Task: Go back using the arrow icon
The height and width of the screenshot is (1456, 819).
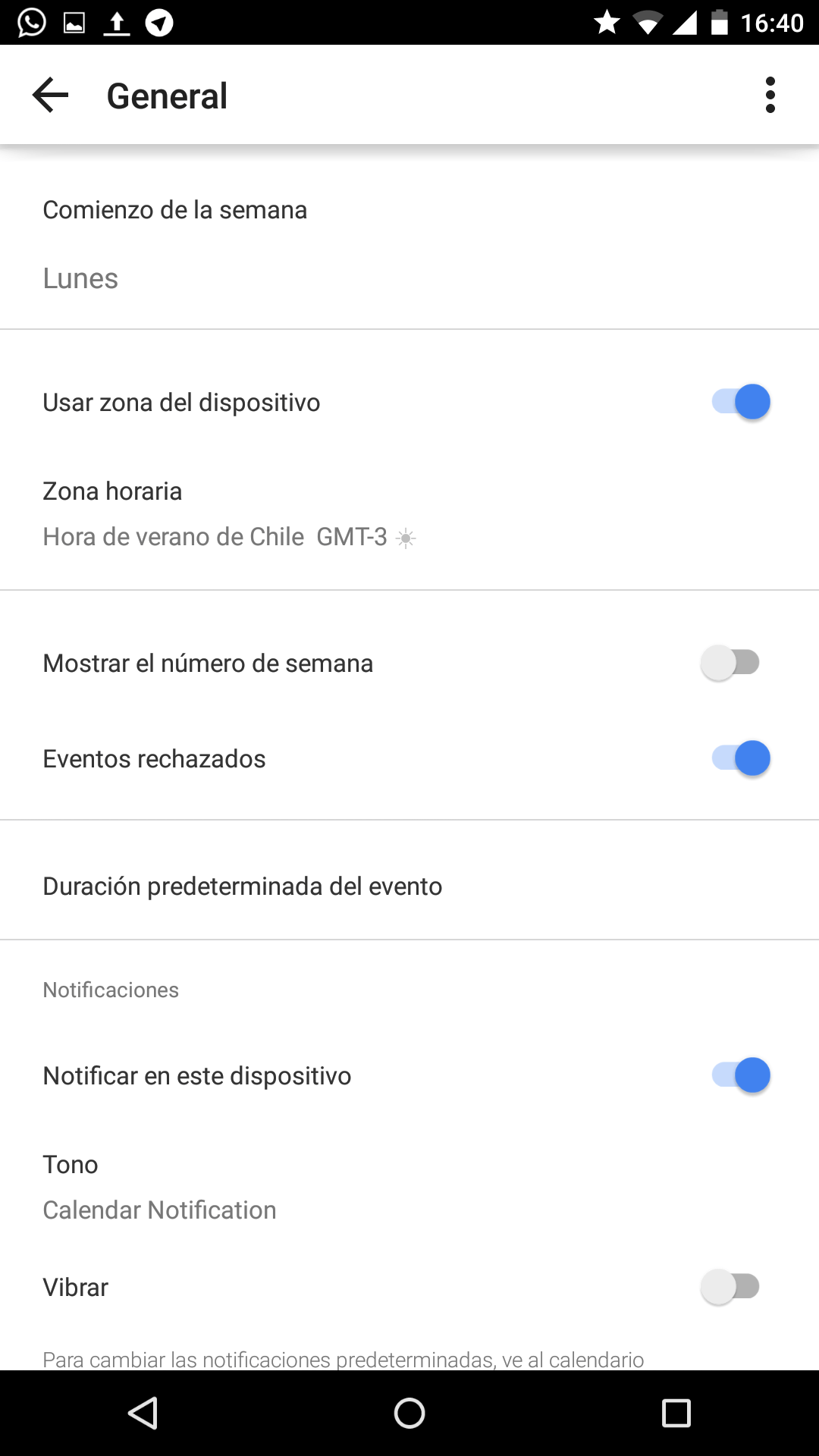Action: coord(51,96)
